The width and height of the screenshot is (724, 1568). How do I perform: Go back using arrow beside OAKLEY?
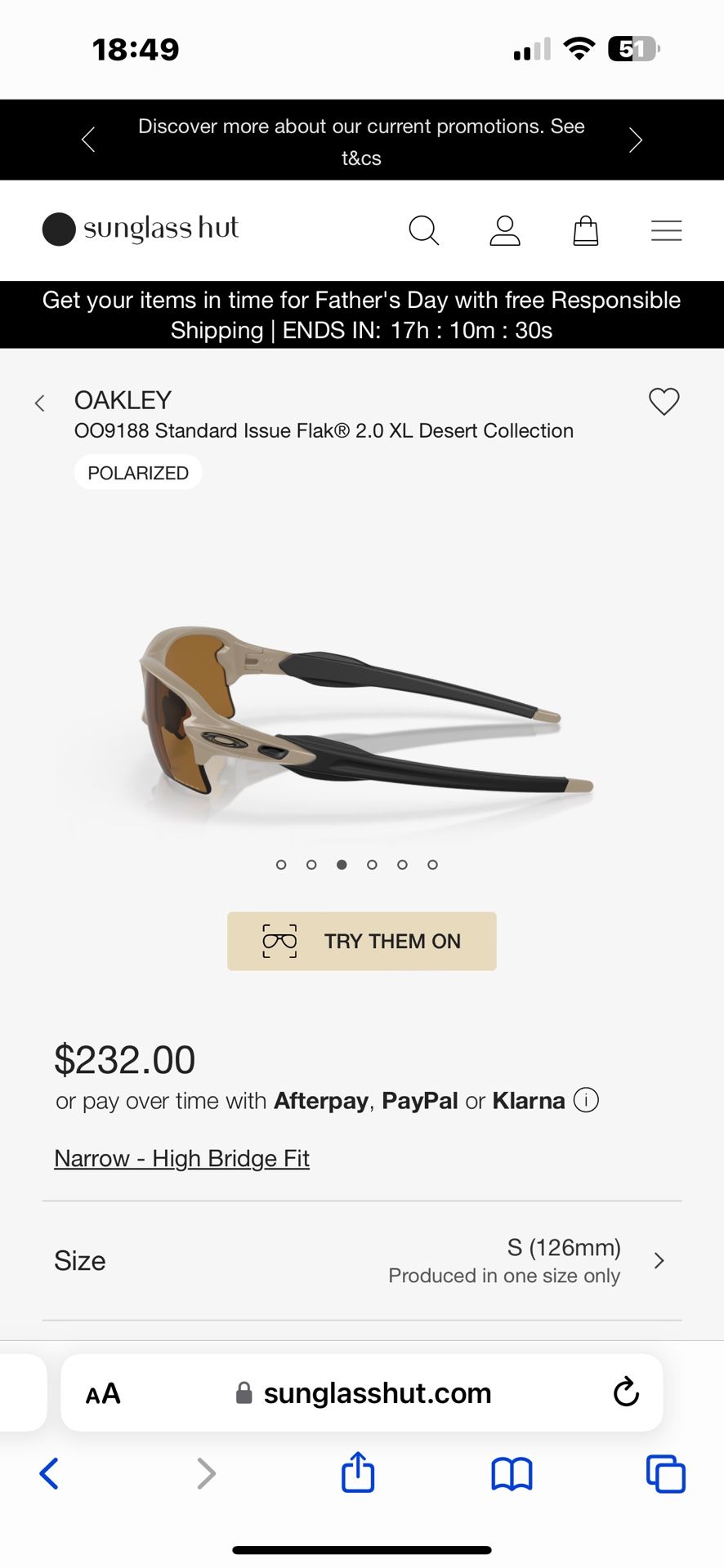39,403
